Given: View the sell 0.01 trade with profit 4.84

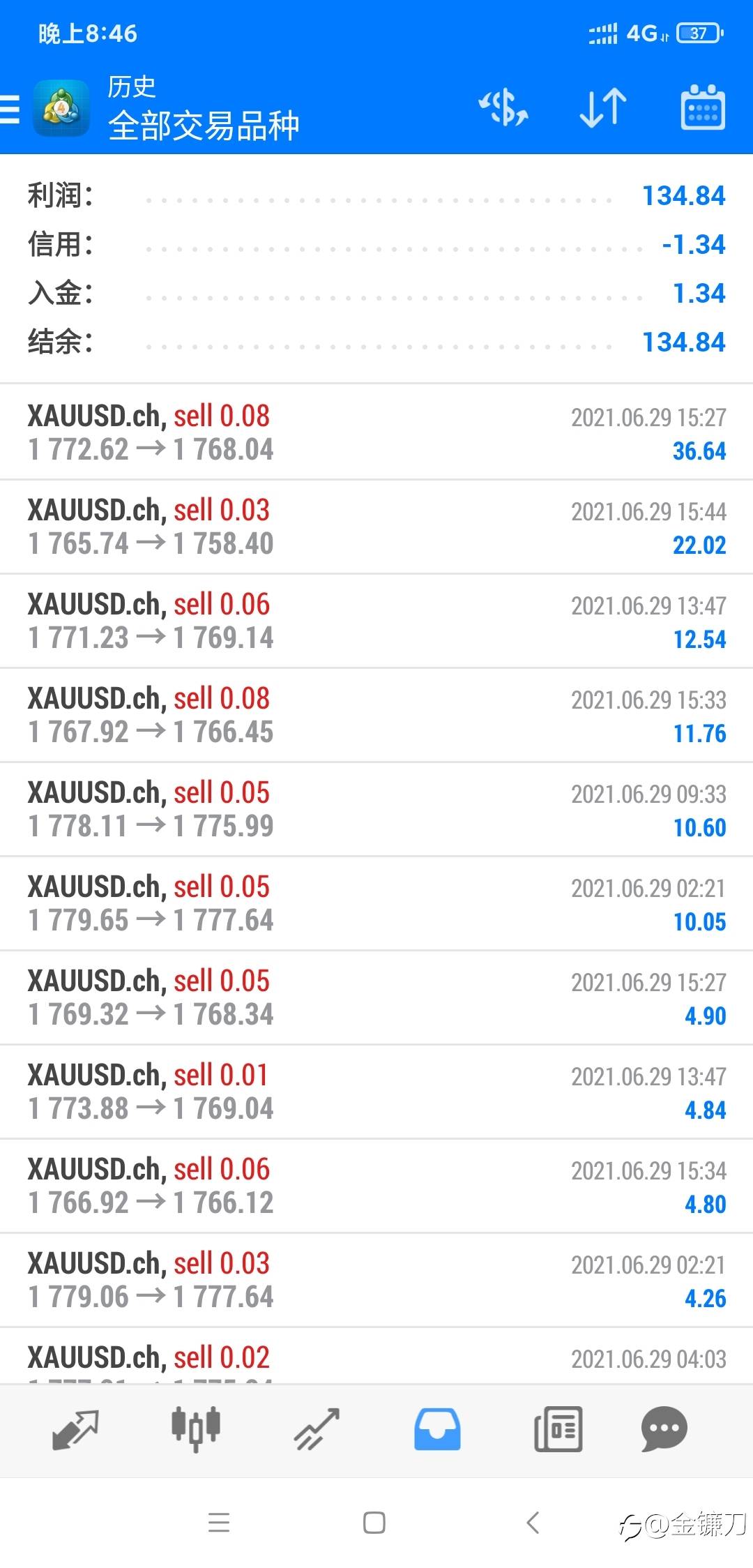Looking at the screenshot, I should coord(376,1092).
